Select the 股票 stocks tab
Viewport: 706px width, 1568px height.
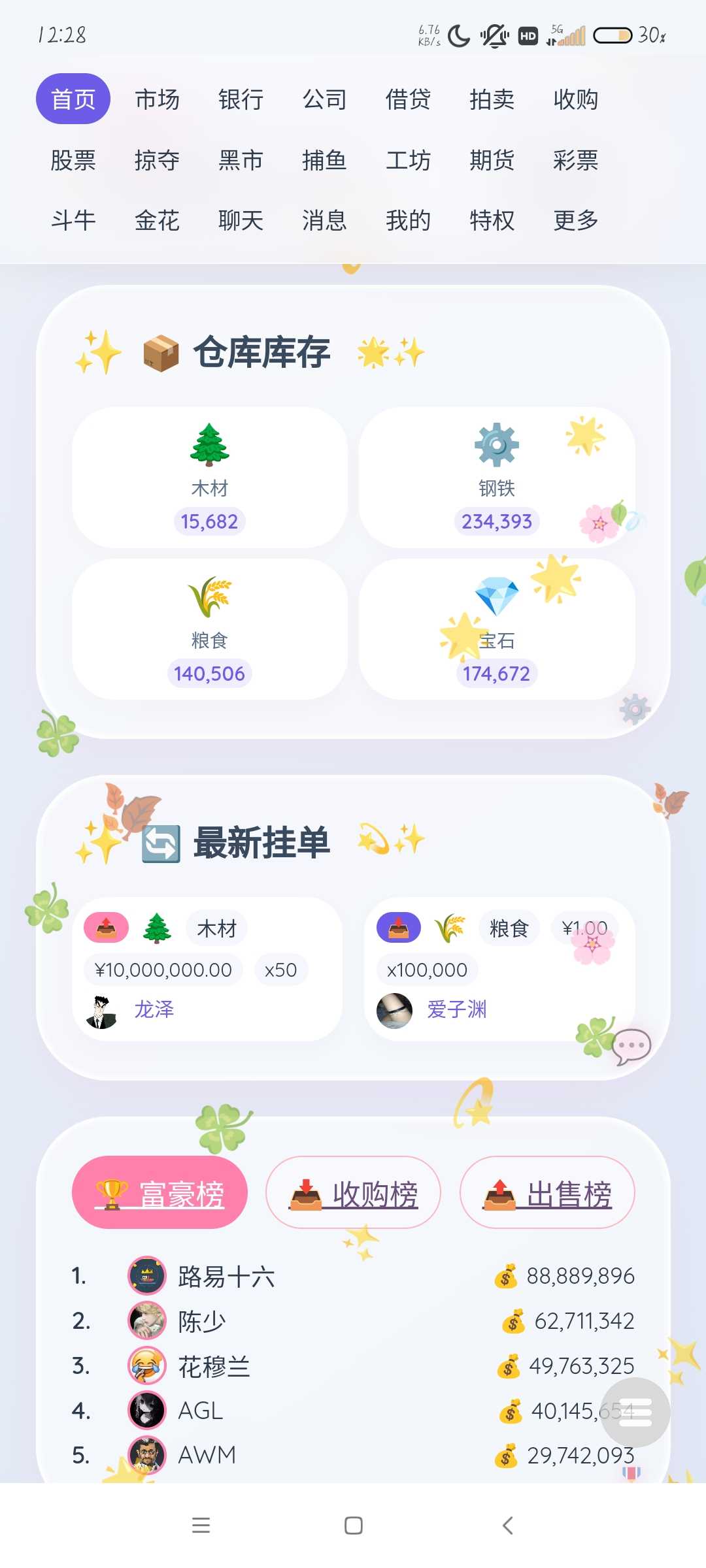point(73,160)
